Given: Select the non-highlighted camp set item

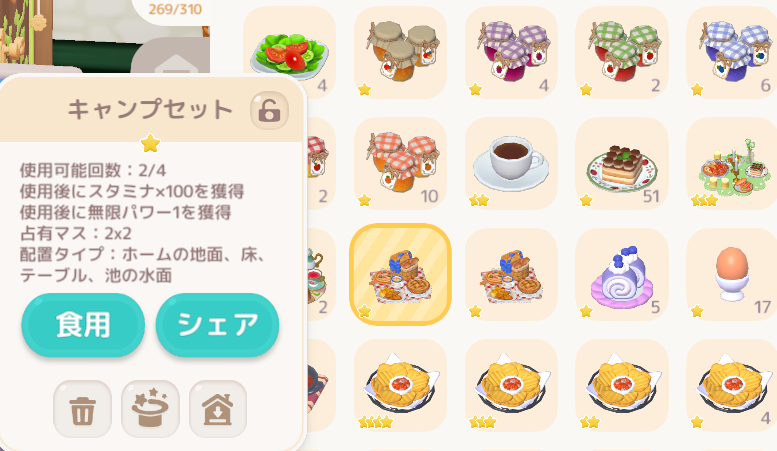Looking at the screenshot, I should (x=511, y=274).
